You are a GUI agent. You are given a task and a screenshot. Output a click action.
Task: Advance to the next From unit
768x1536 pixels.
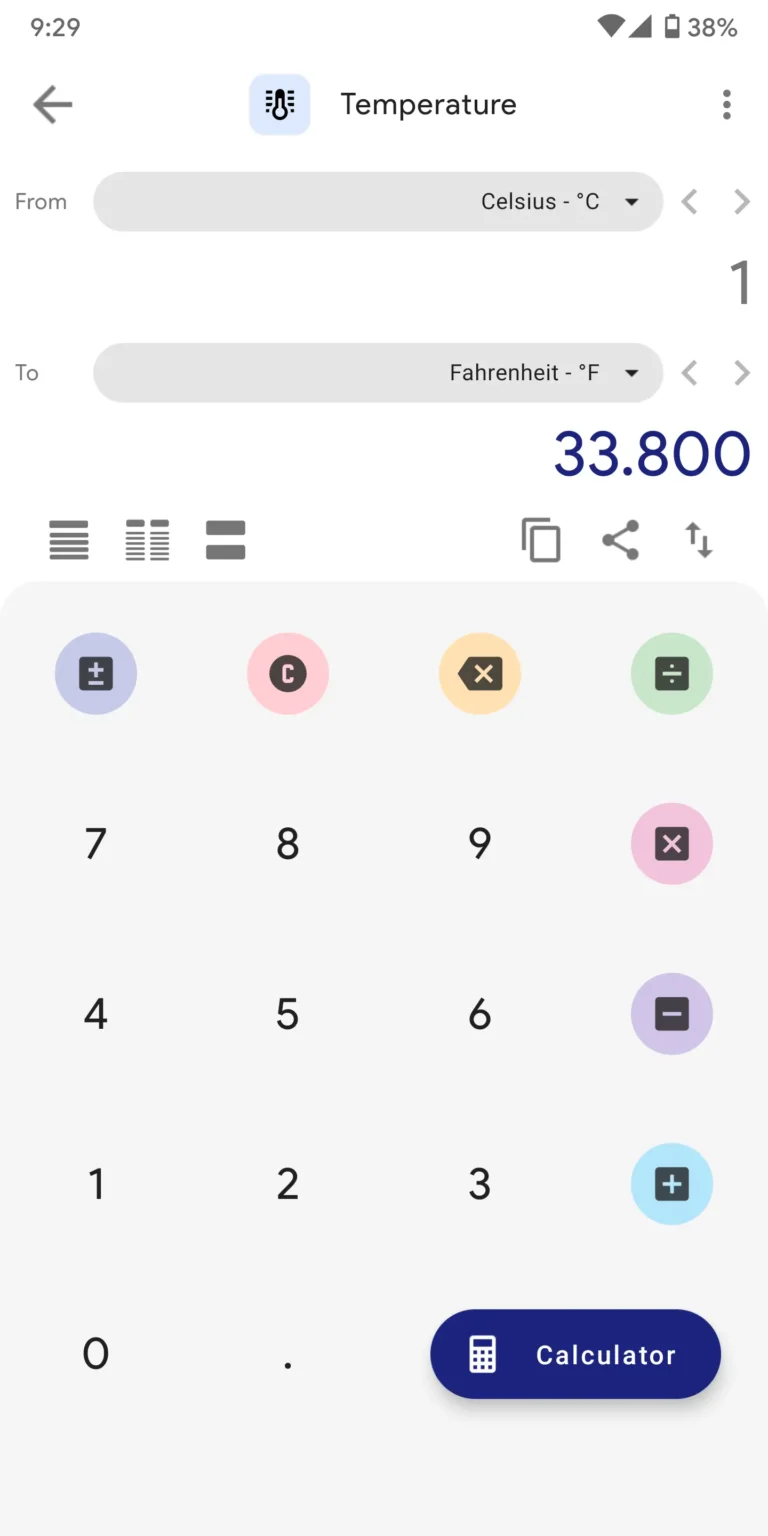pos(742,201)
